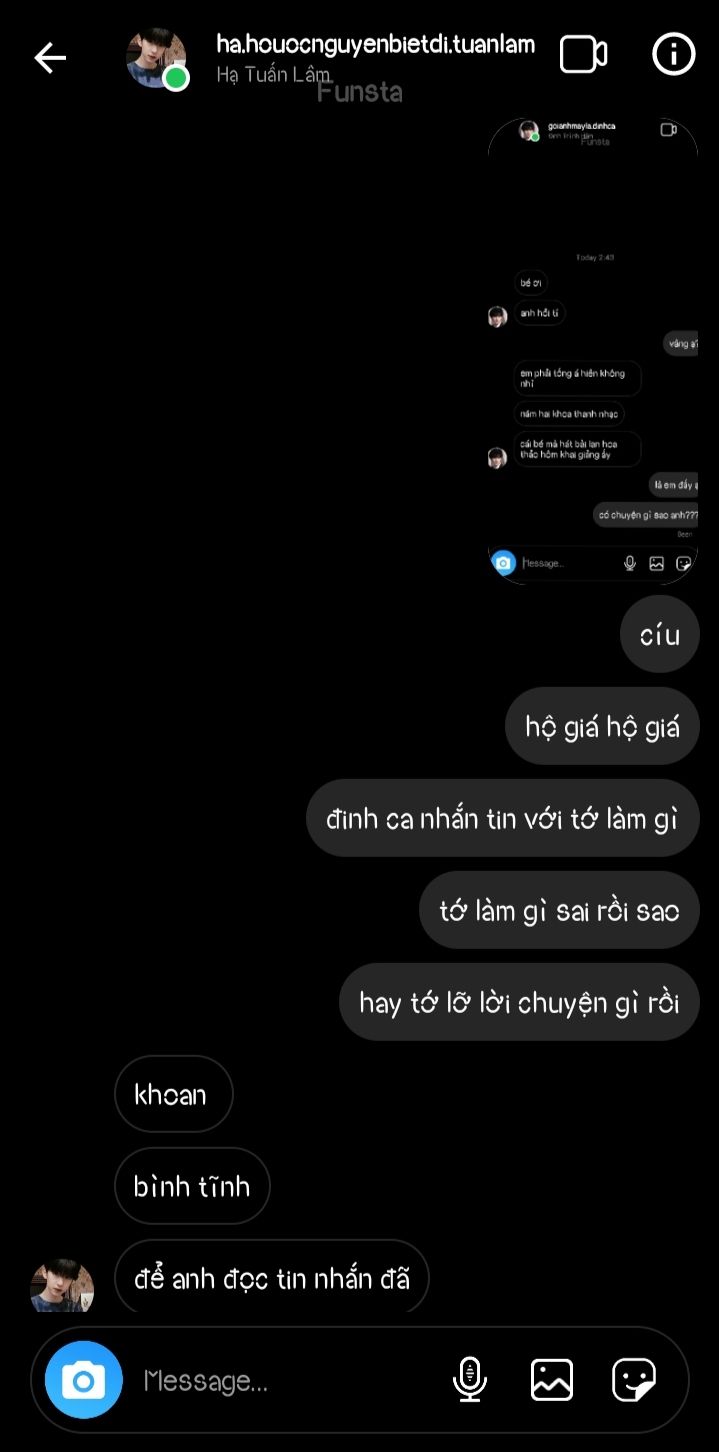Open conversation info details
Viewport: 719px width, 1452px height.
[673, 55]
